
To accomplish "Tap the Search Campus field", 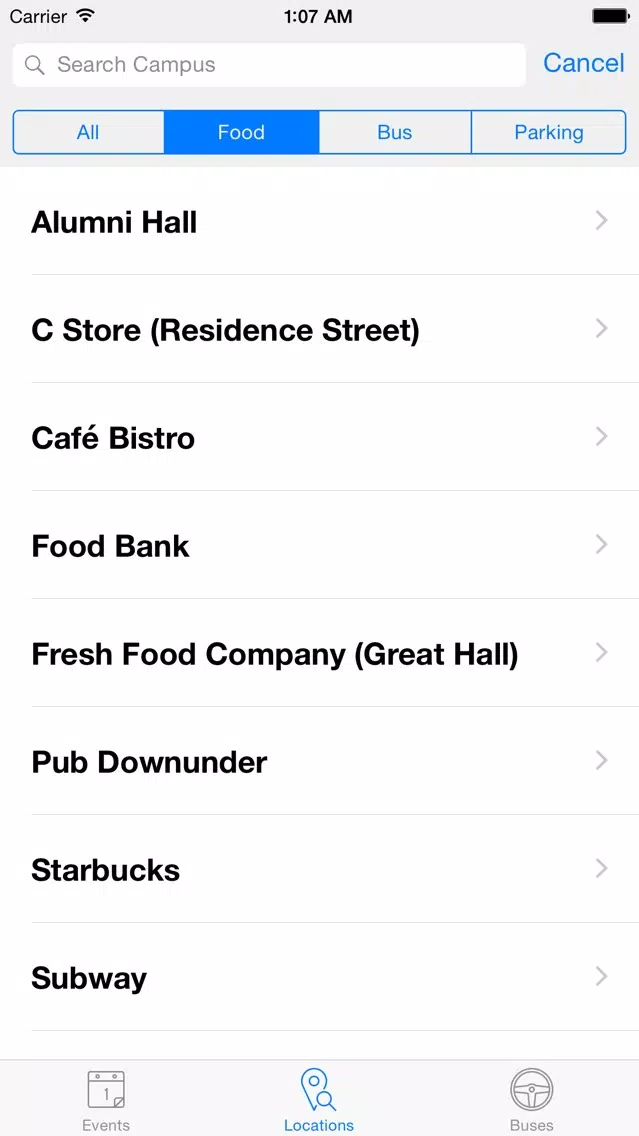I will [x=269, y=64].
